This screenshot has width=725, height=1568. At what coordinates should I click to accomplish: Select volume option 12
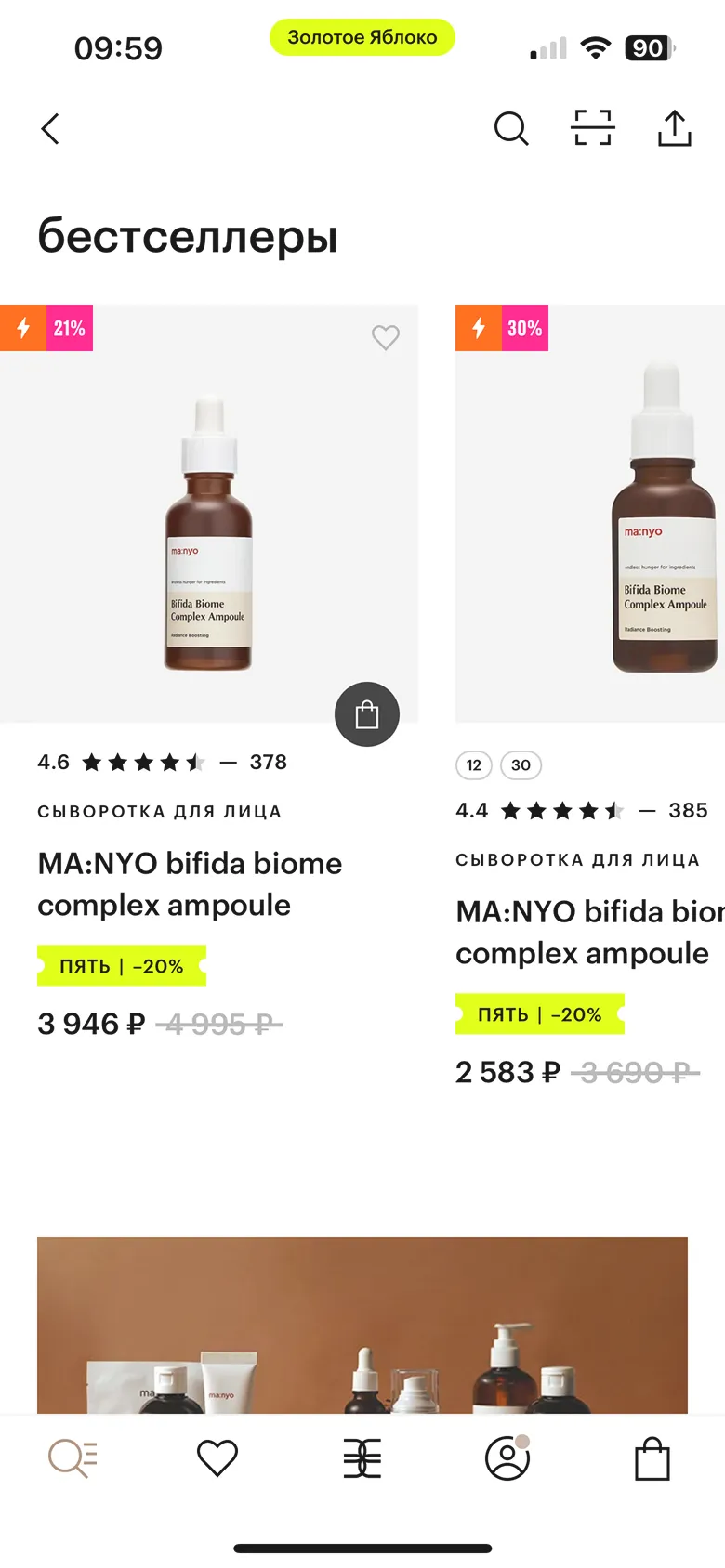(x=474, y=765)
